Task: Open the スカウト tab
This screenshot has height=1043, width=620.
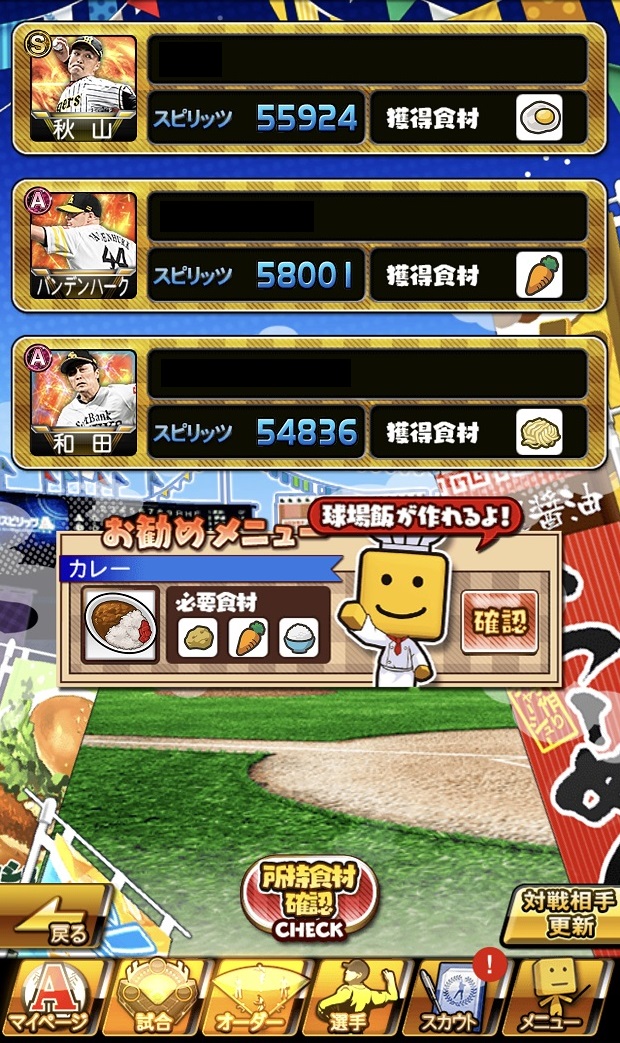Action: pyautogui.click(x=458, y=998)
